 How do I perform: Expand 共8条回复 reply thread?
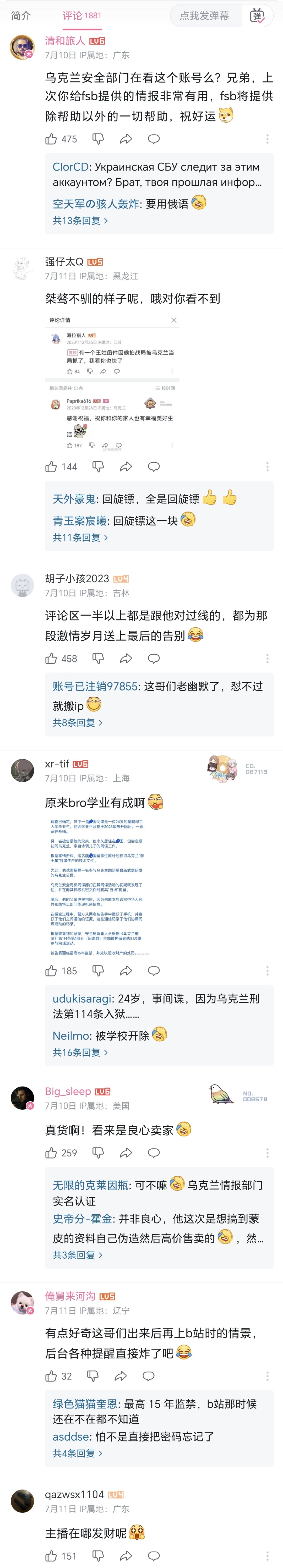pyautogui.click(x=77, y=722)
